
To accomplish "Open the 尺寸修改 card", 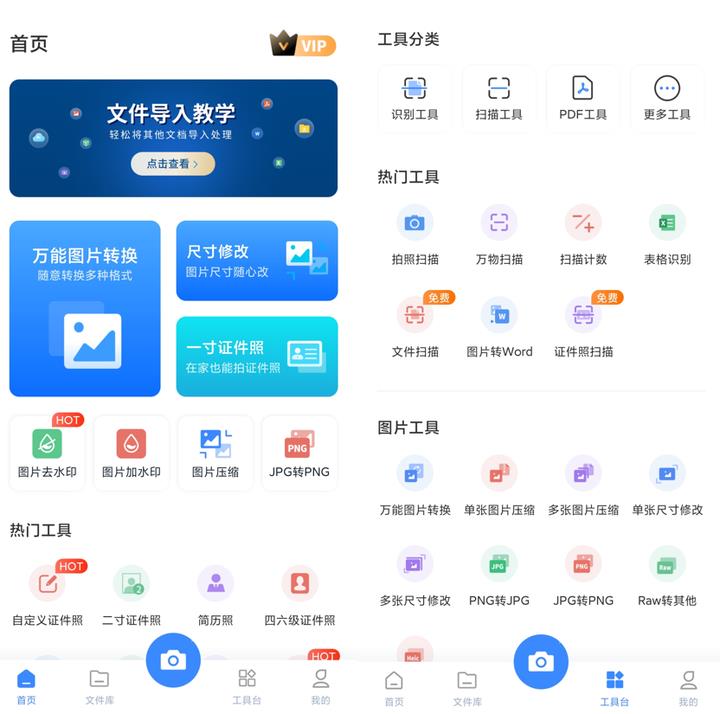I will [257, 260].
